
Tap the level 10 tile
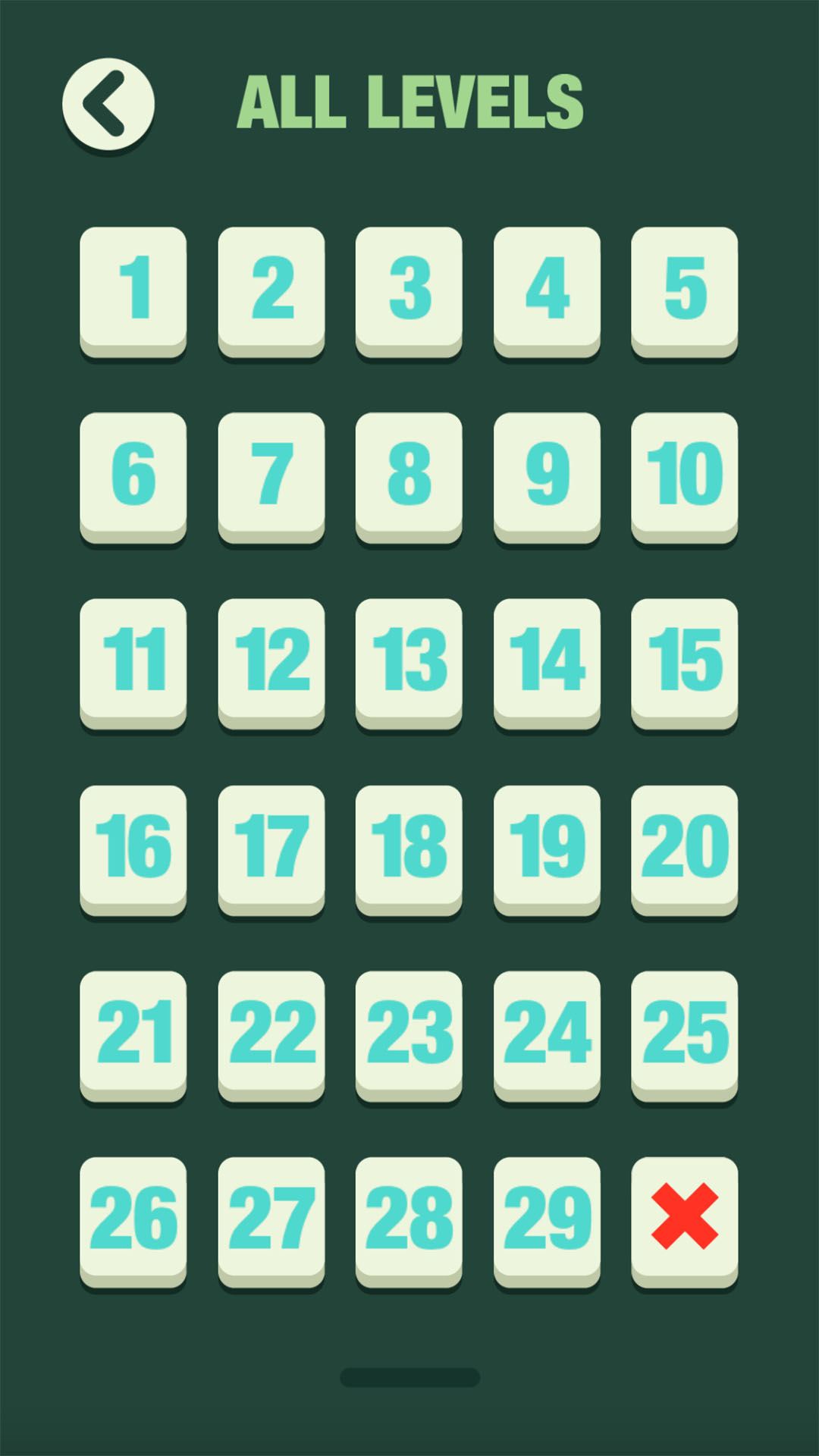pos(684,474)
